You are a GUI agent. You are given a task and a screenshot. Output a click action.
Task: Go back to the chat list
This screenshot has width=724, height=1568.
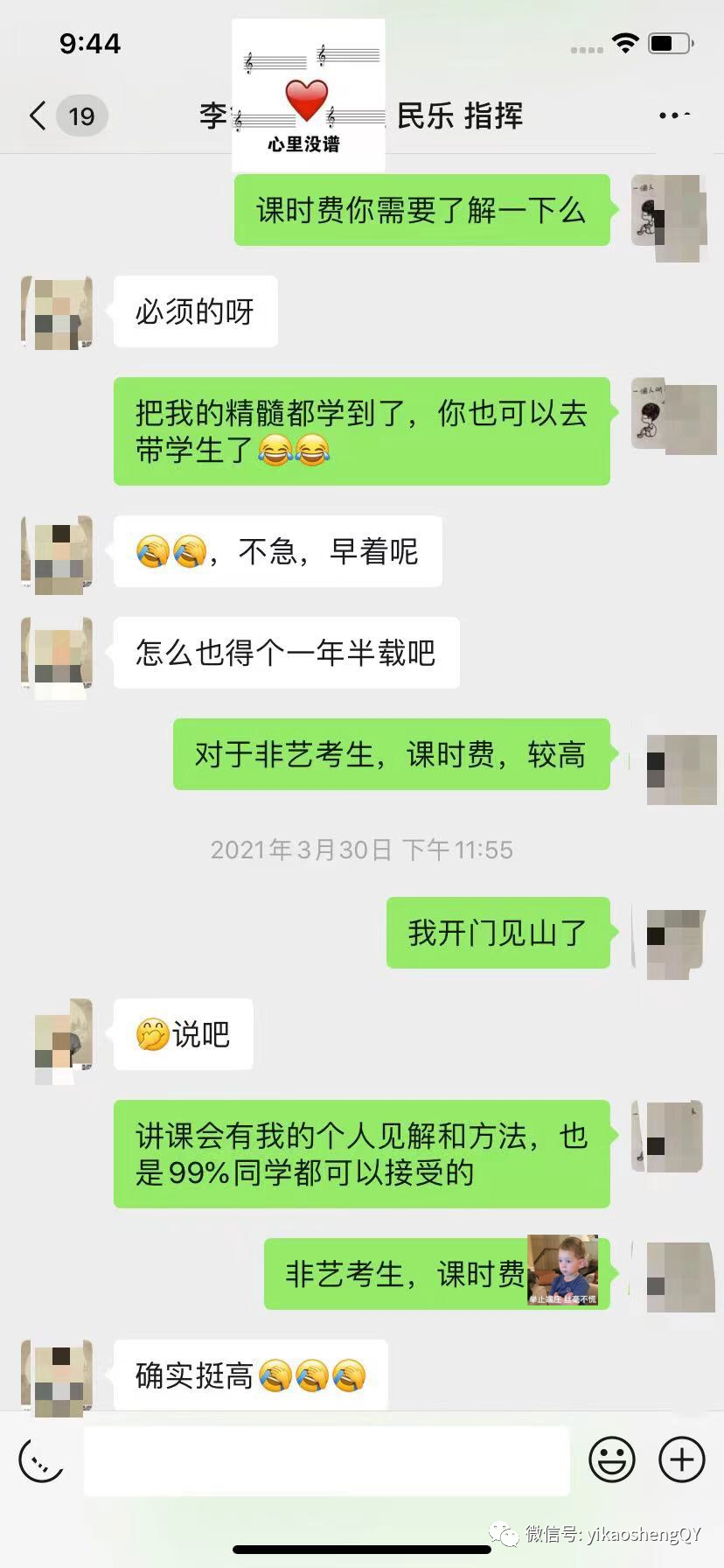pyautogui.click(x=38, y=115)
